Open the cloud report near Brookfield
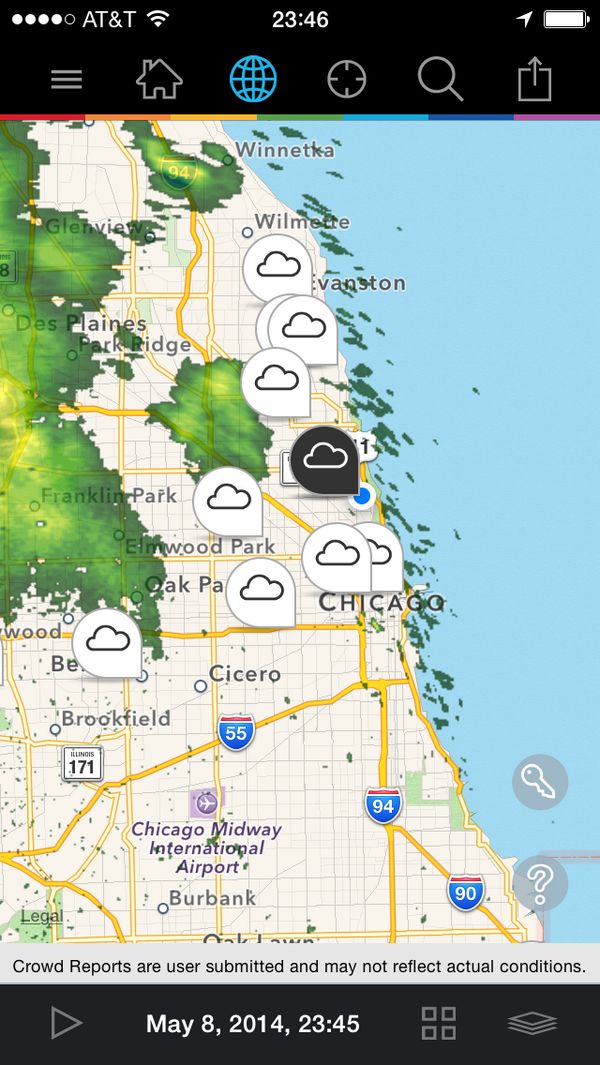Viewport: 600px width, 1065px height. click(x=108, y=640)
